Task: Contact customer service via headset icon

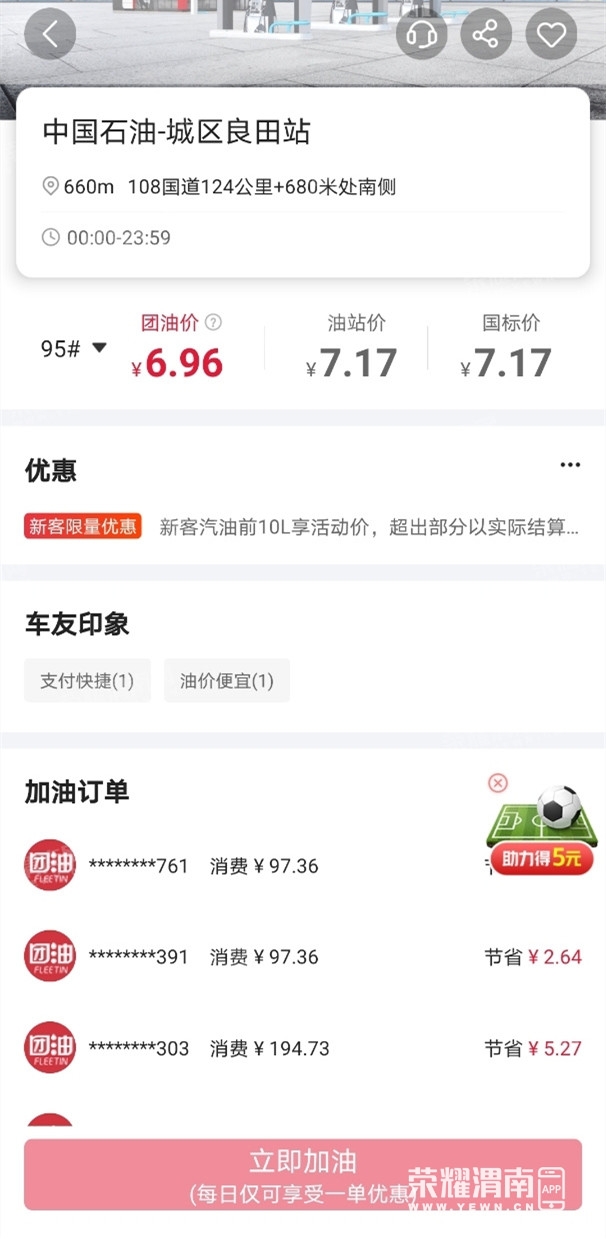Action: (421, 35)
